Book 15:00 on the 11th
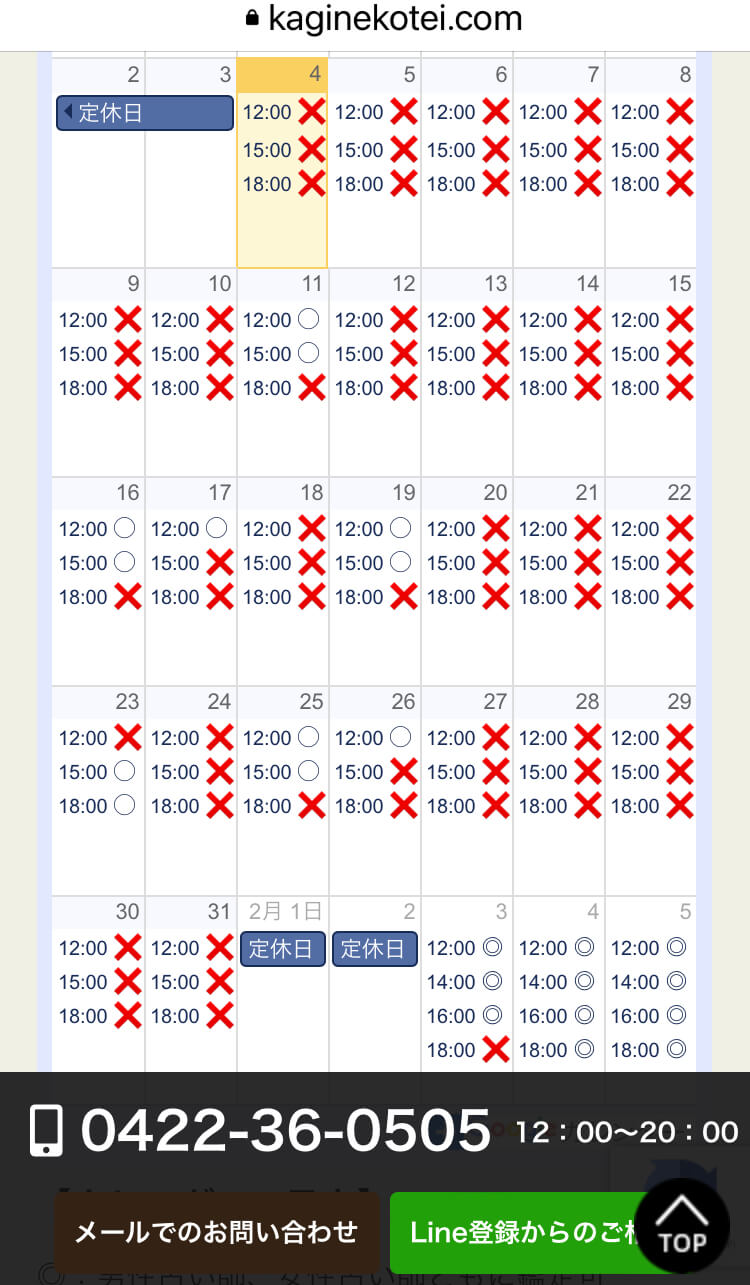Viewport: 750px width, 1285px height. point(282,354)
